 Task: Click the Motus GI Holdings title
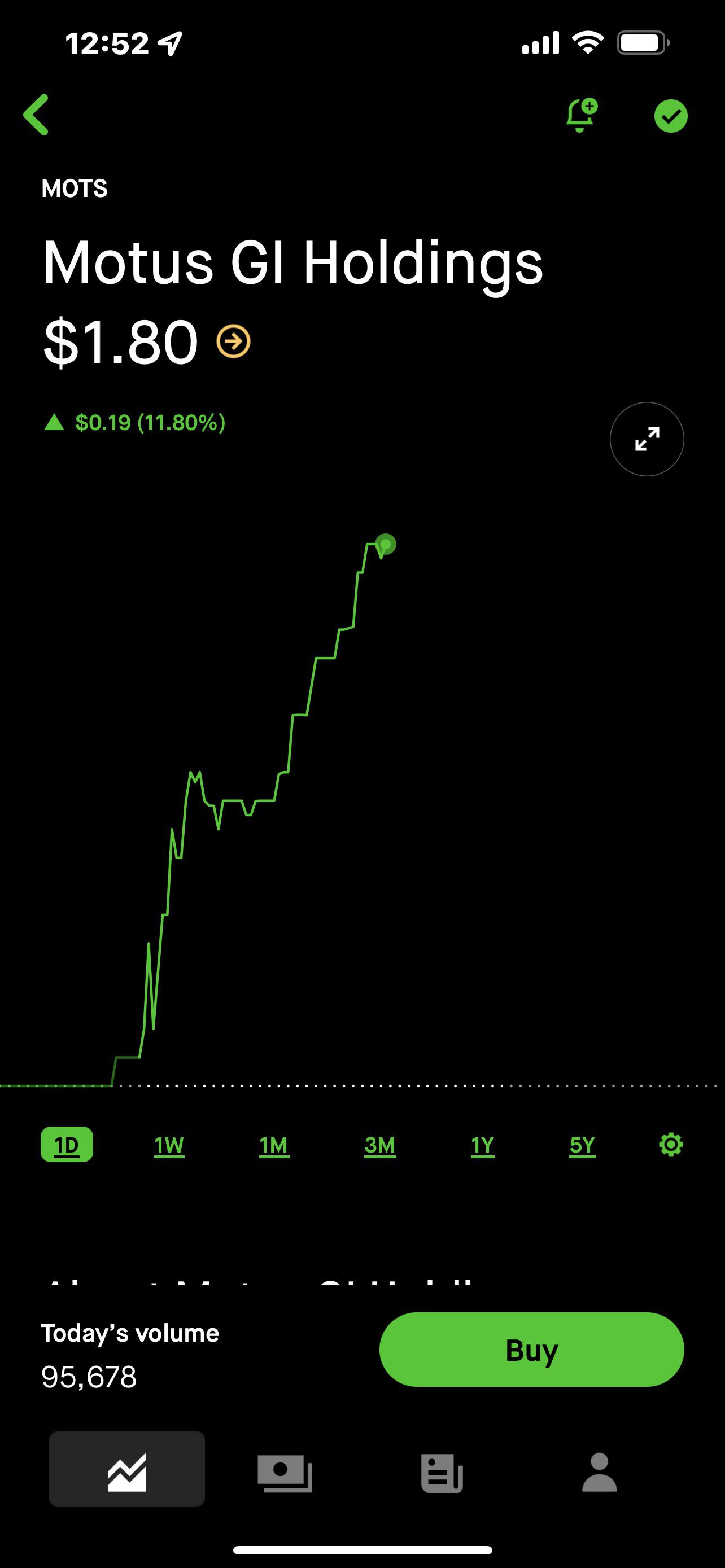point(293,265)
